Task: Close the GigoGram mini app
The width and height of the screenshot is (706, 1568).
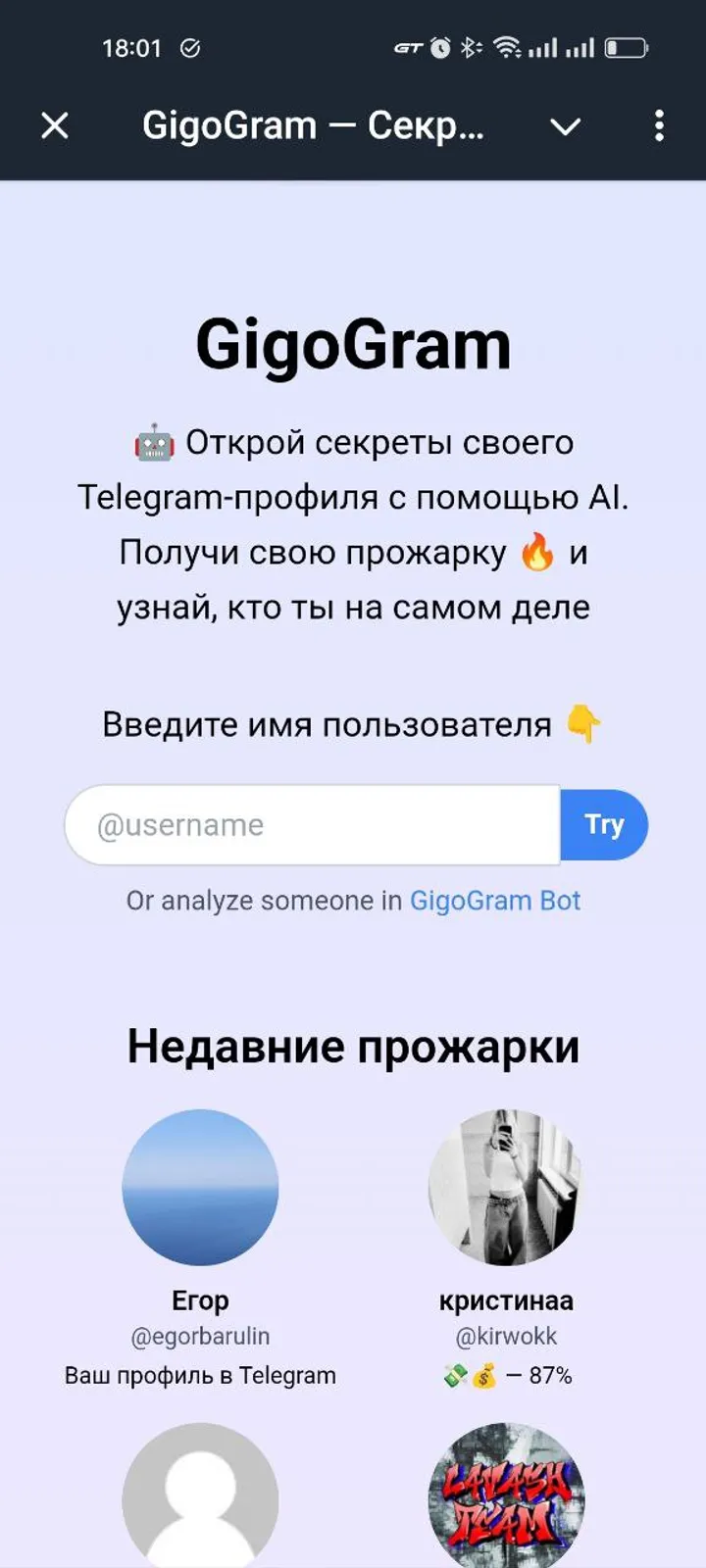Action: point(55,125)
